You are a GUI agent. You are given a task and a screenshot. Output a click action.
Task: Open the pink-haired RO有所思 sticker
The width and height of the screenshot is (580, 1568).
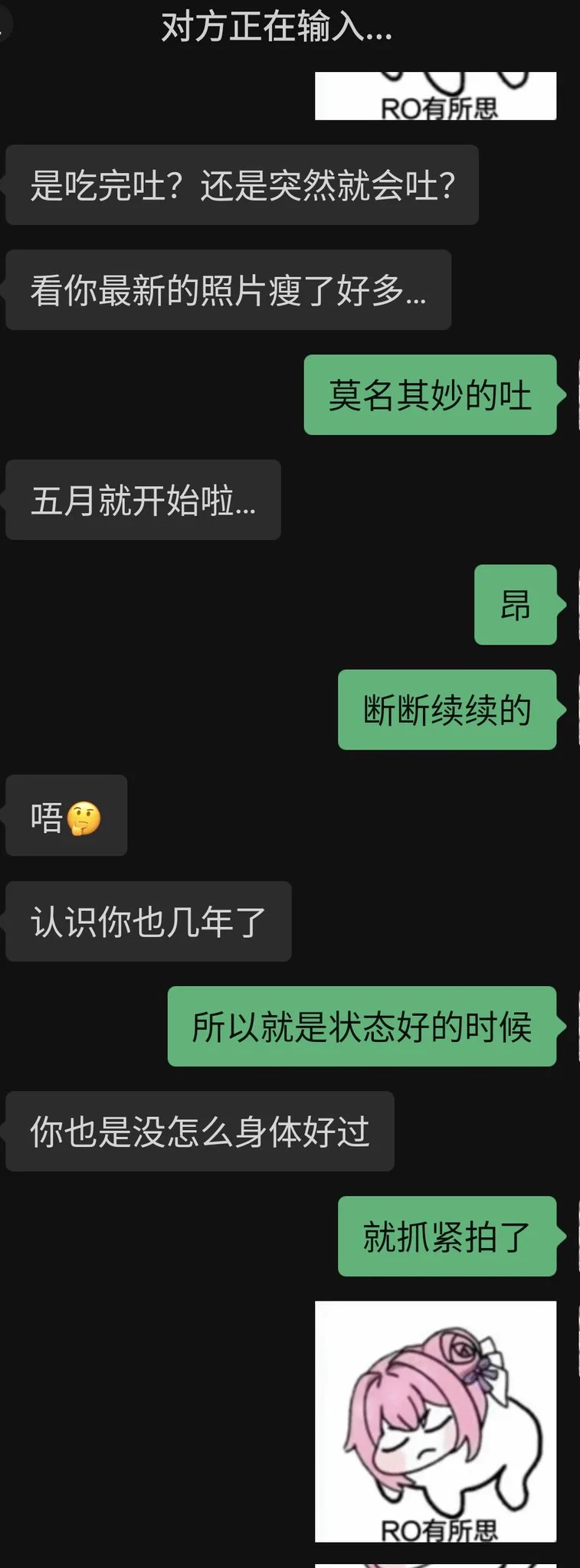click(x=435, y=1420)
